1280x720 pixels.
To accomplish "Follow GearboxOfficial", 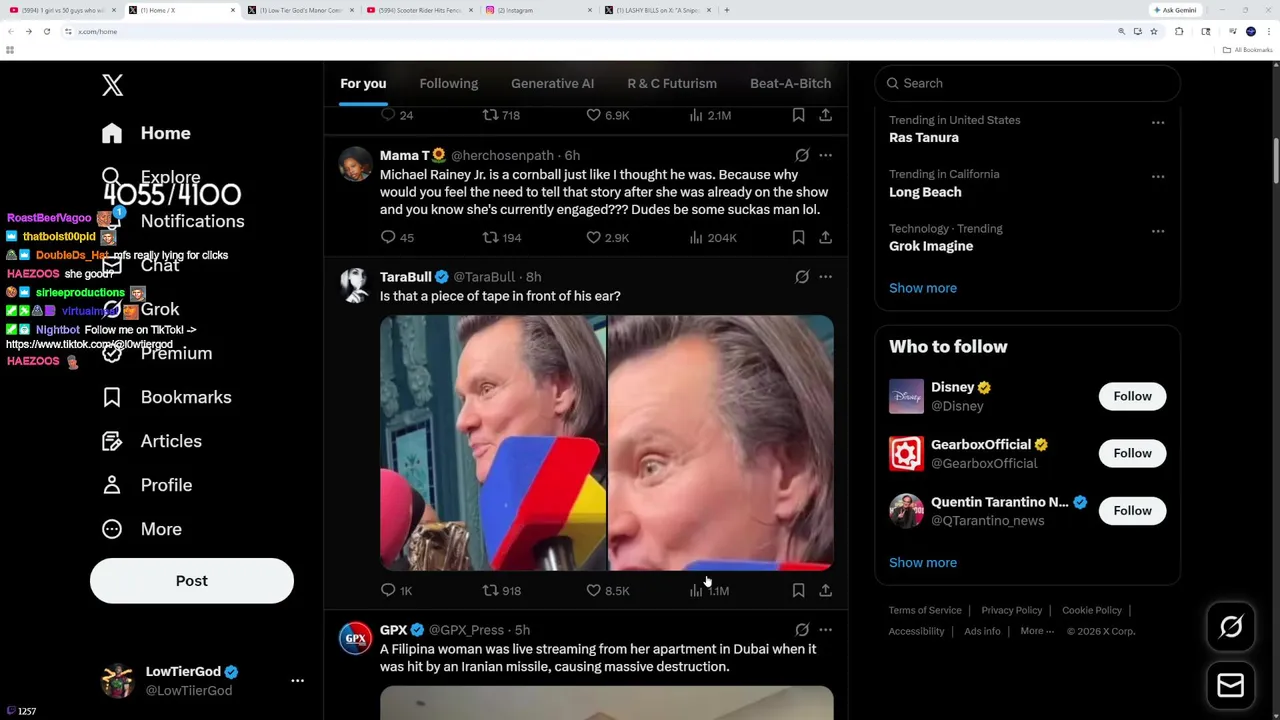I will coord(1132,453).
